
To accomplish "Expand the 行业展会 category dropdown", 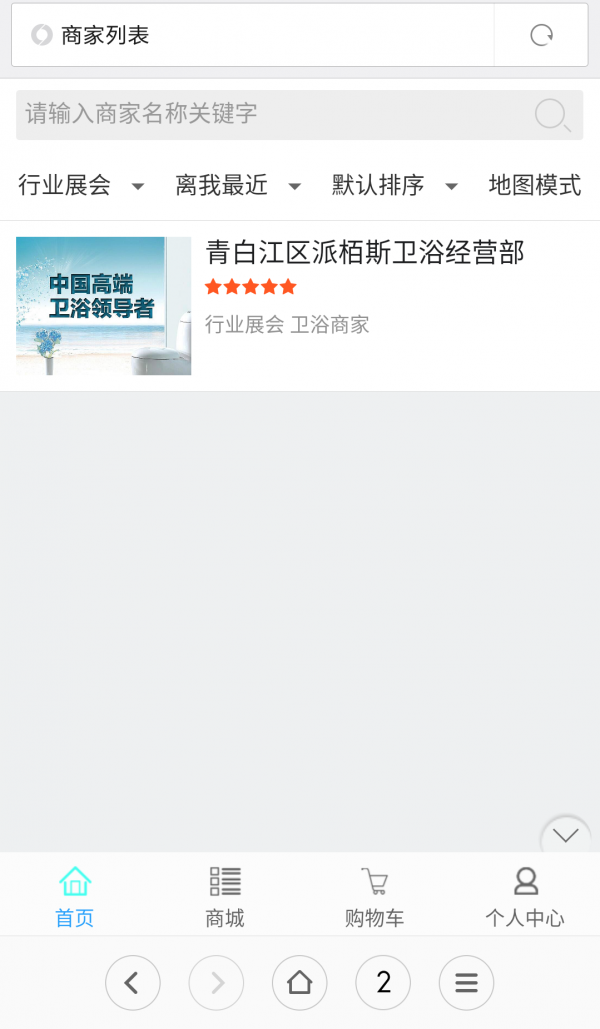I will [x=81, y=185].
